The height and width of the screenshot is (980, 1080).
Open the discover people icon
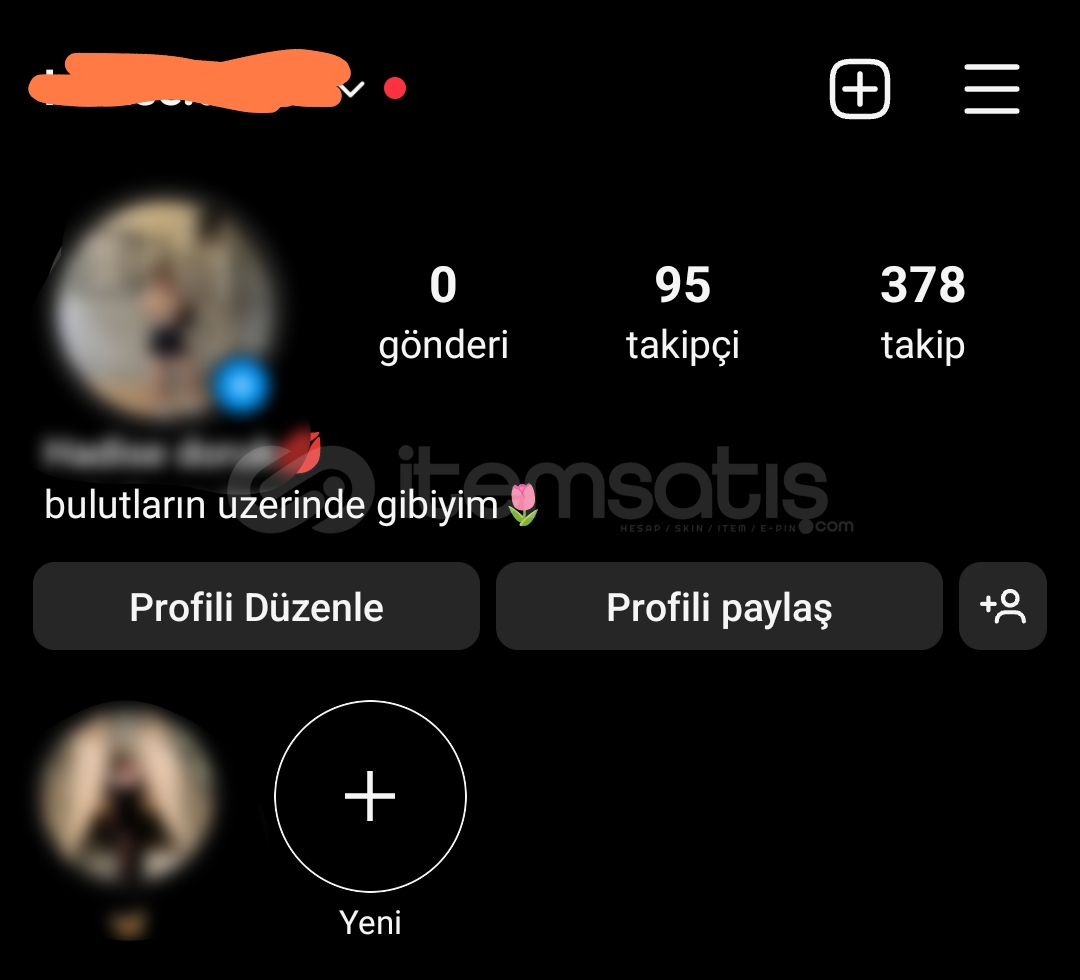(1002, 607)
